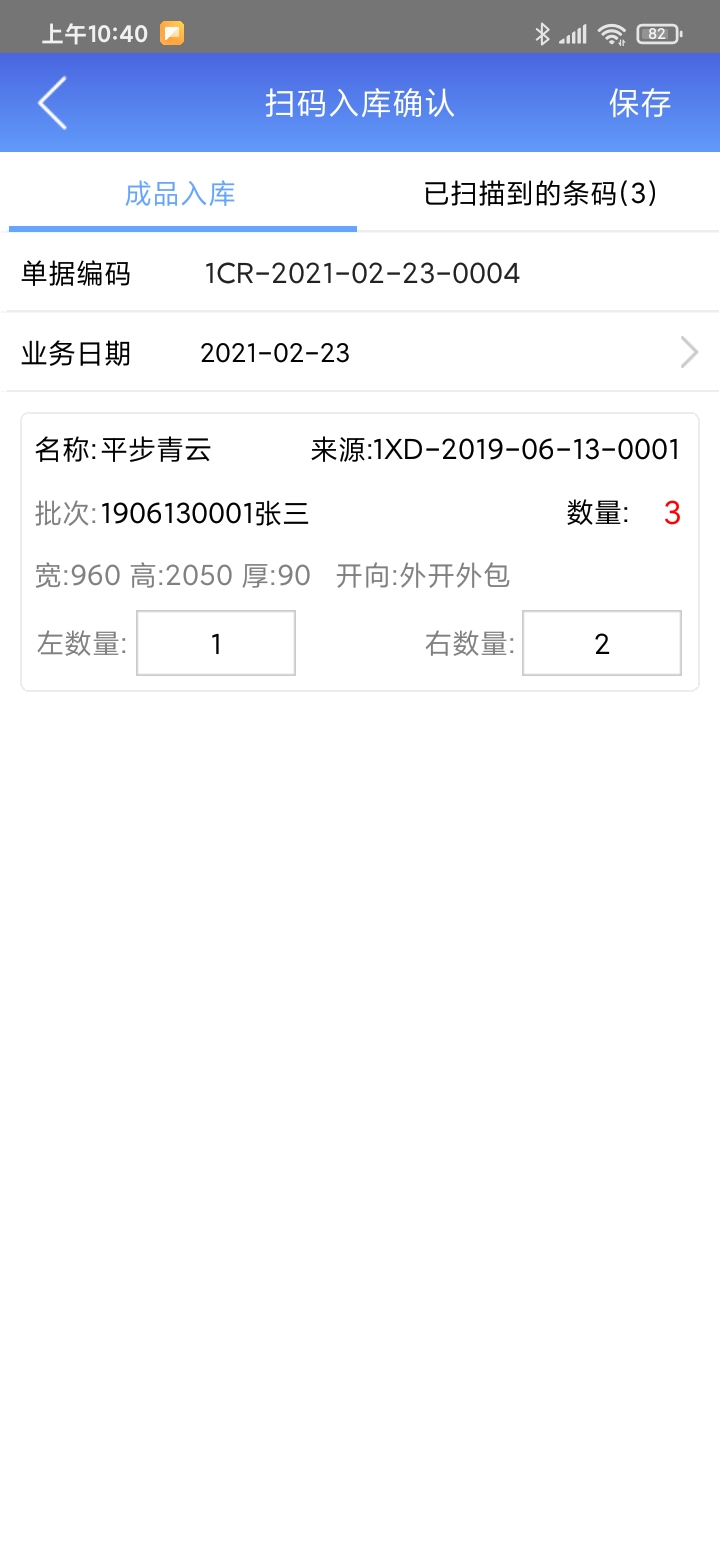This screenshot has height=1560, width=720.
Task: Open the 业务日期 date picker row
Action: [360, 353]
